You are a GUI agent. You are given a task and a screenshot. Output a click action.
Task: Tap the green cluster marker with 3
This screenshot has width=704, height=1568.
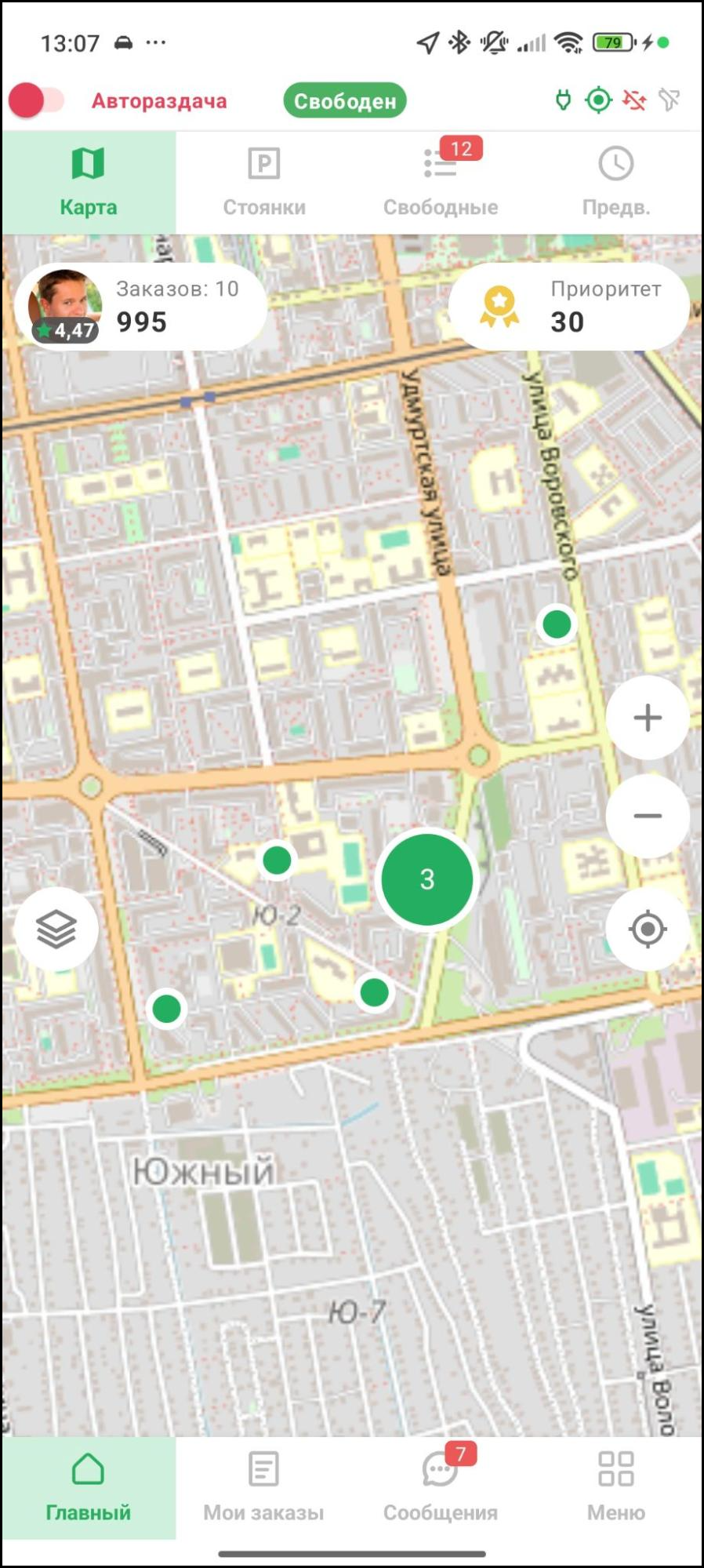427,879
